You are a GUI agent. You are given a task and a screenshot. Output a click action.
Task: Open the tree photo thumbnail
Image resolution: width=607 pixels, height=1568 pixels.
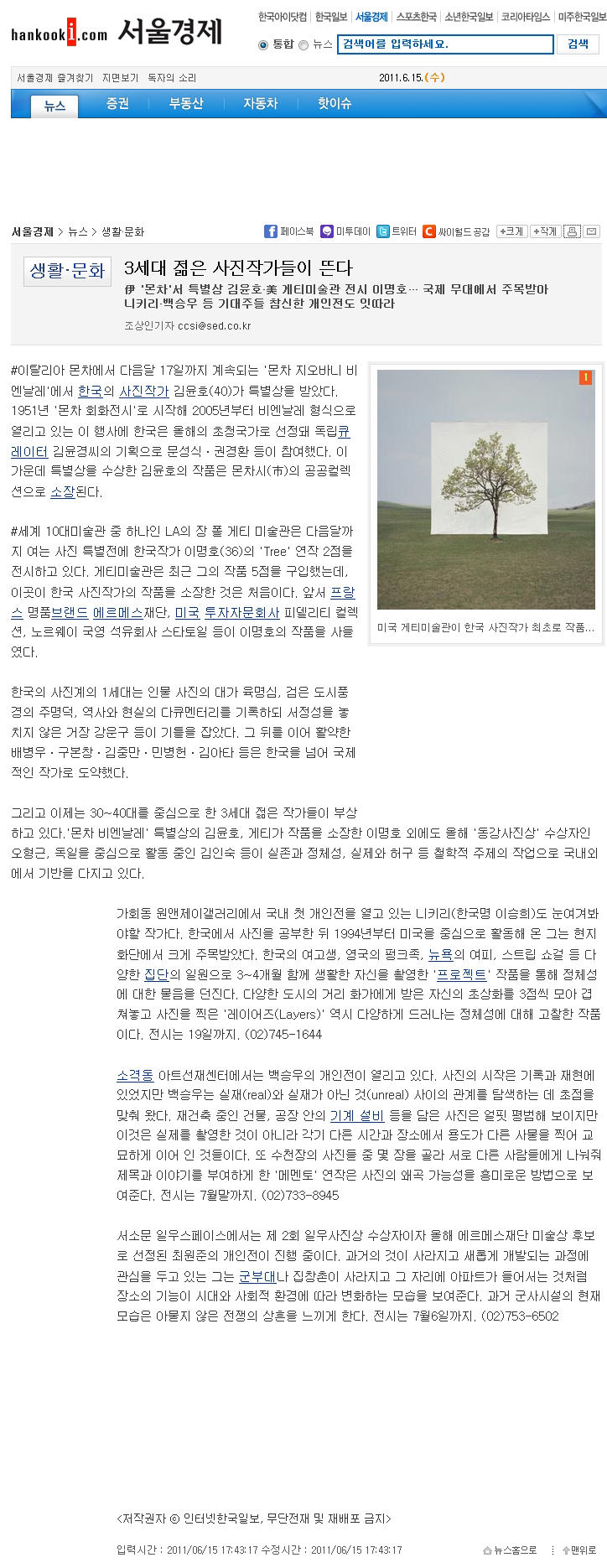point(485,490)
